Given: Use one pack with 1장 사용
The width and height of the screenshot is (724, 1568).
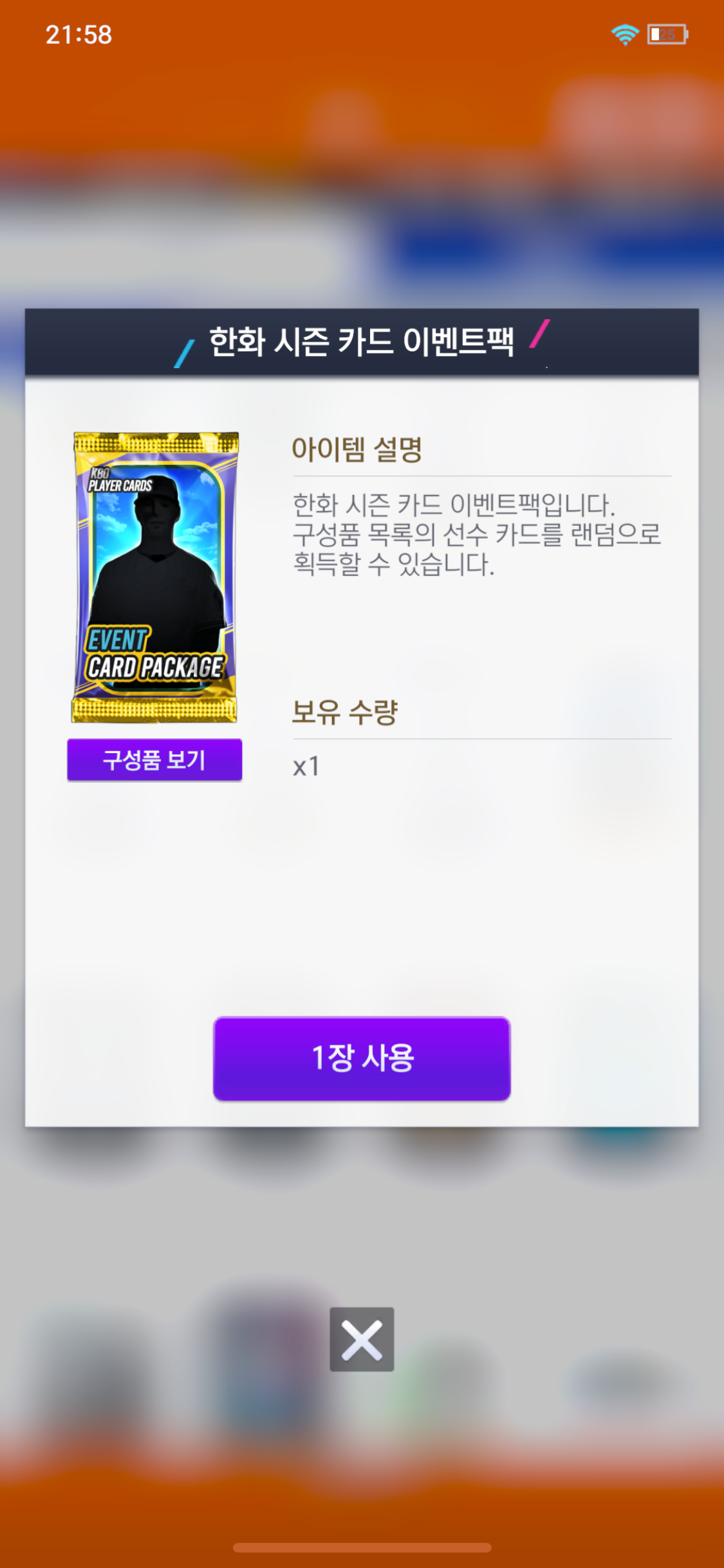Looking at the screenshot, I should coord(362,1058).
